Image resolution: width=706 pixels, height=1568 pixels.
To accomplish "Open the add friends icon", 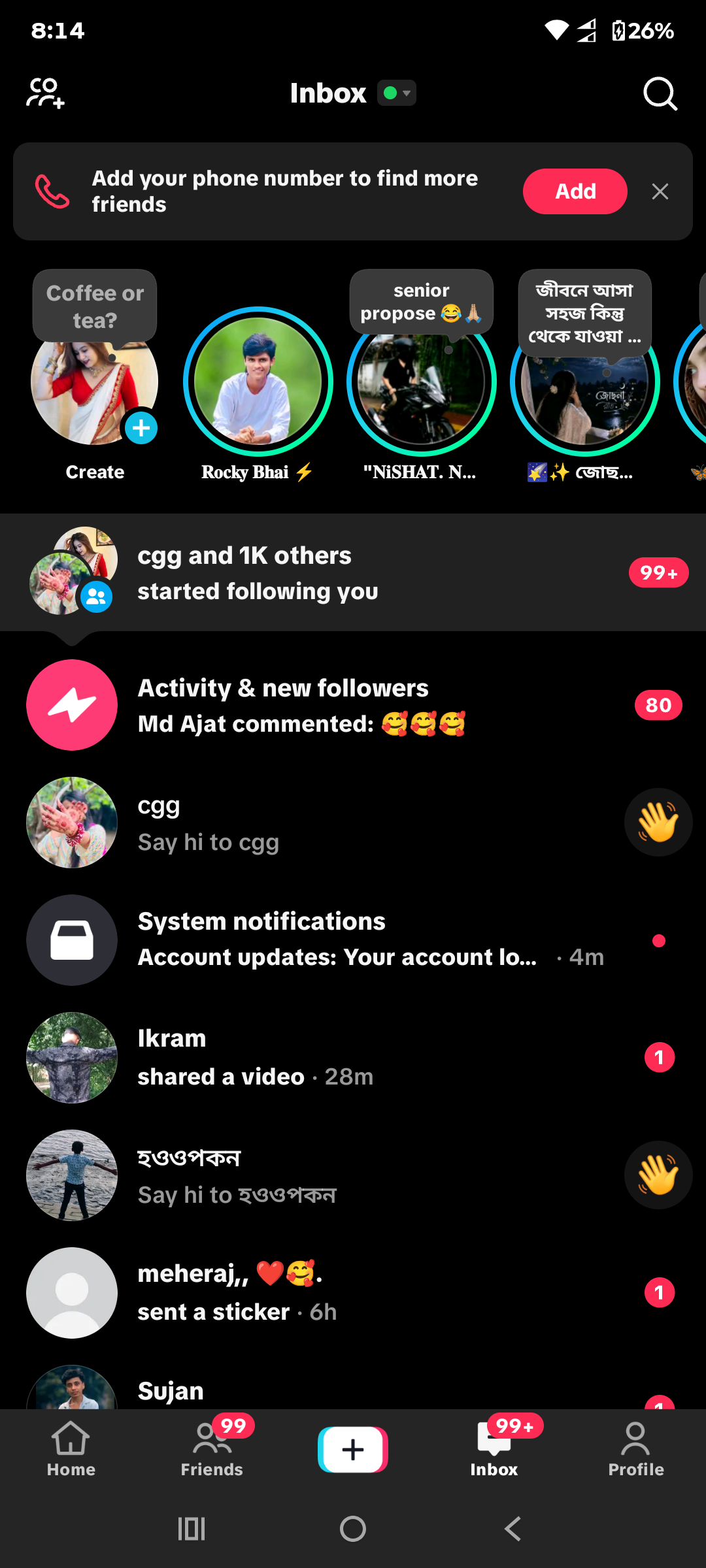I will tap(45, 93).
